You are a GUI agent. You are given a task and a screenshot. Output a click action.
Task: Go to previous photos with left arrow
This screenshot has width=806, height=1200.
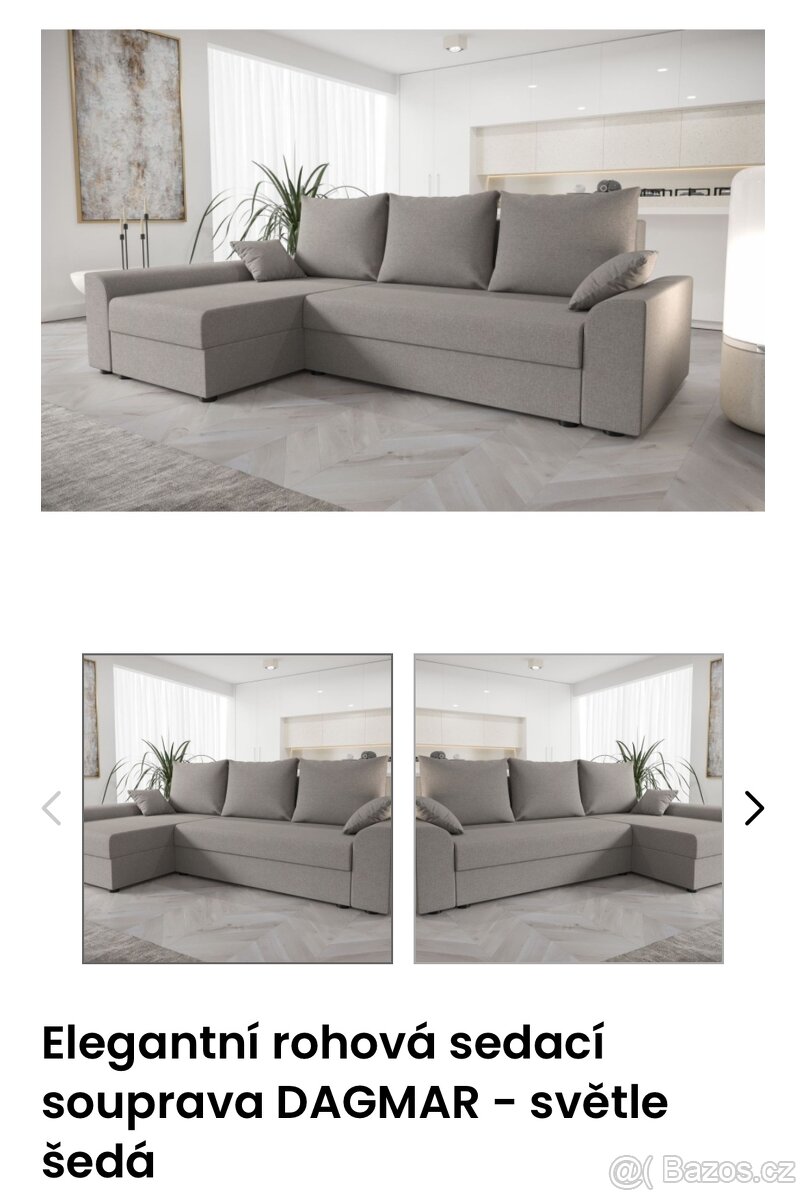tap(51, 808)
